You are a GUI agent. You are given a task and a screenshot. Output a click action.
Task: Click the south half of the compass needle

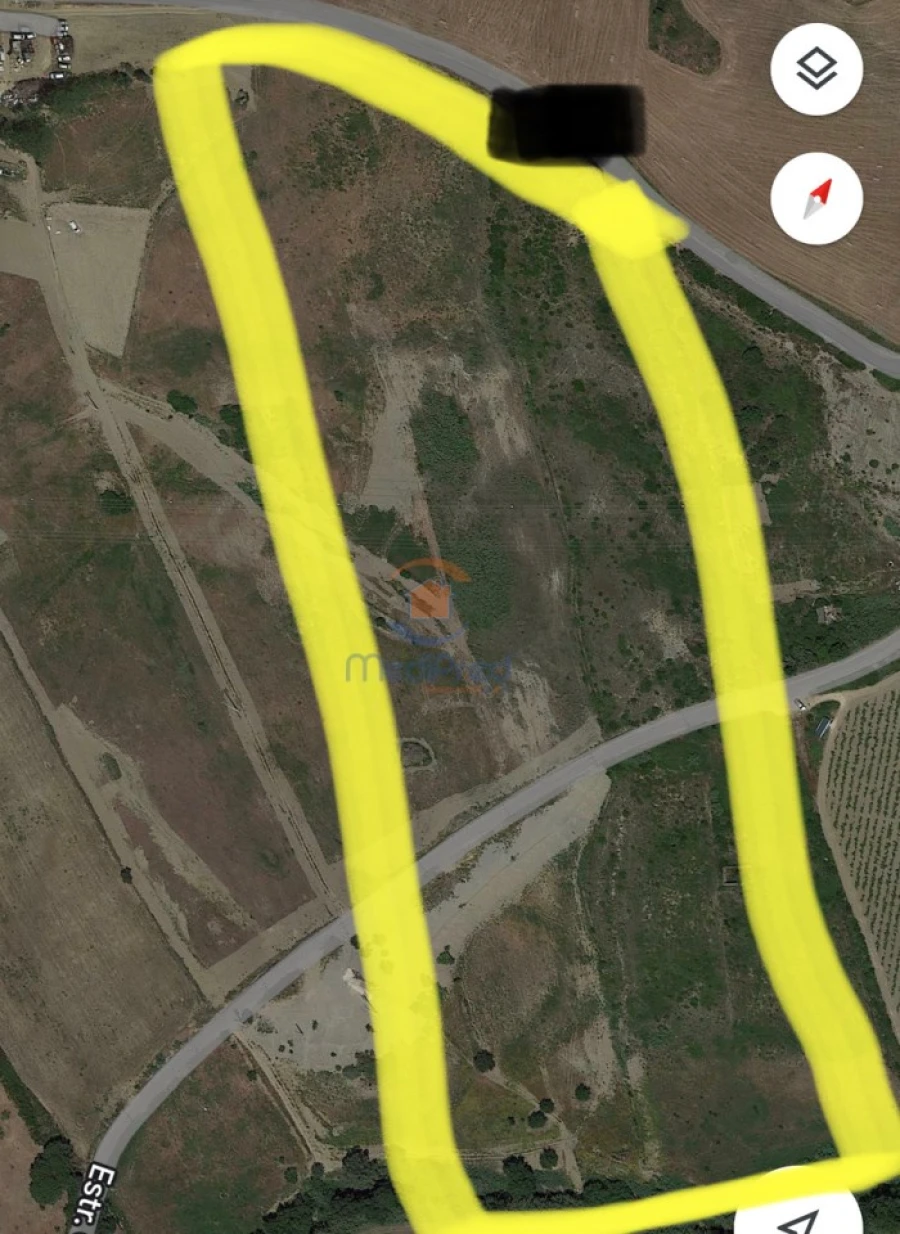pos(812,210)
